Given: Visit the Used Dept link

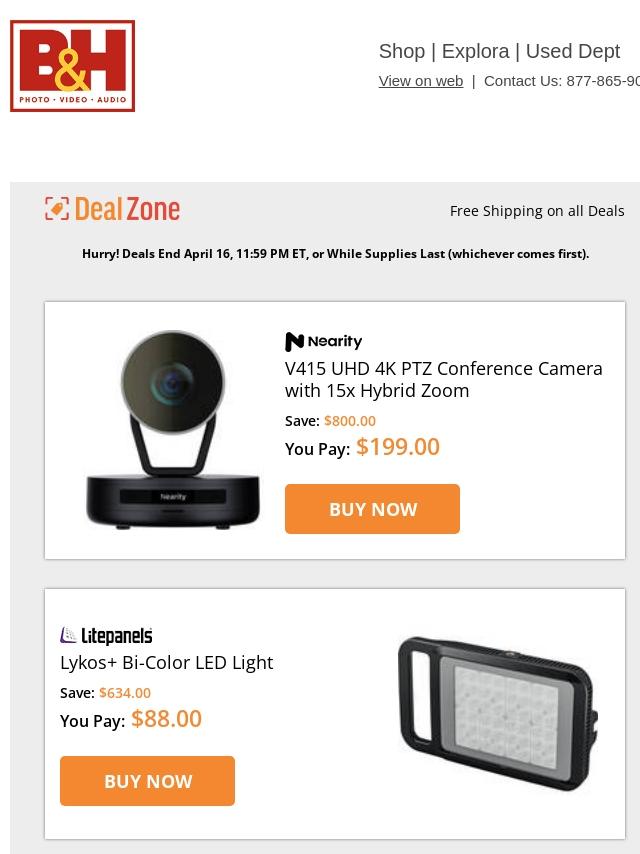Looking at the screenshot, I should click(572, 51).
